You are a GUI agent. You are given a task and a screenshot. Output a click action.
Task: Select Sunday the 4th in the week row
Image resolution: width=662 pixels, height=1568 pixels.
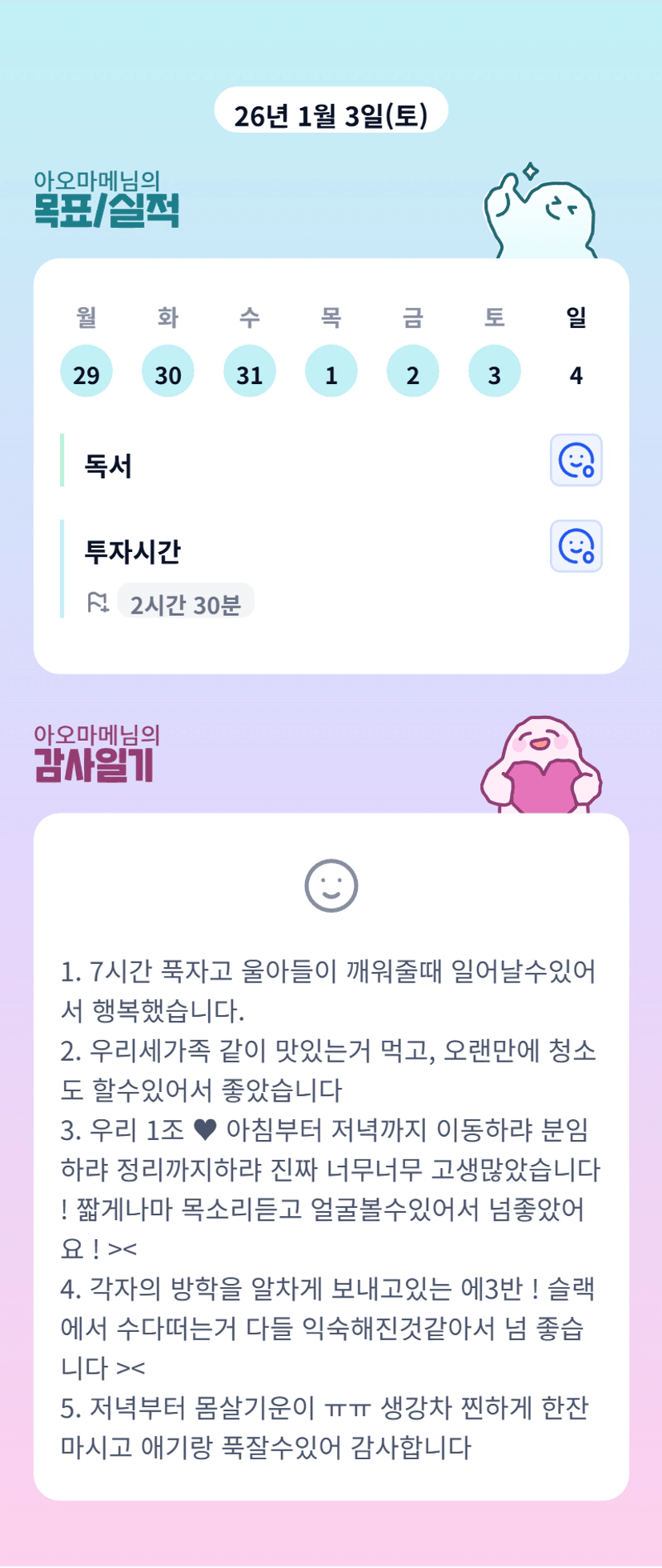click(576, 372)
